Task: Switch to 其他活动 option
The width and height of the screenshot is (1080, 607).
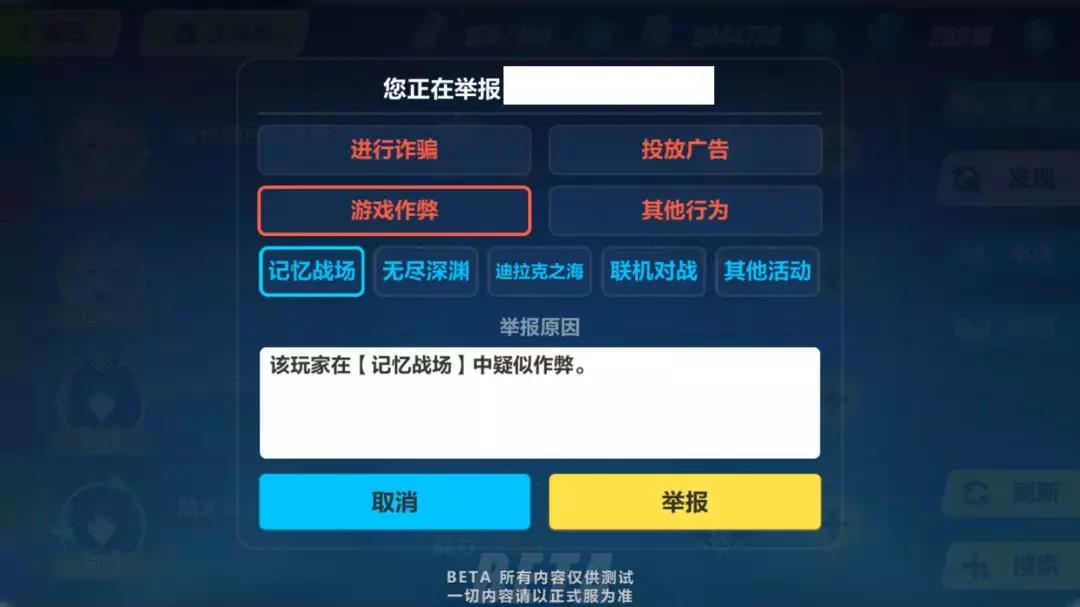Action: [x=767, y=271]
